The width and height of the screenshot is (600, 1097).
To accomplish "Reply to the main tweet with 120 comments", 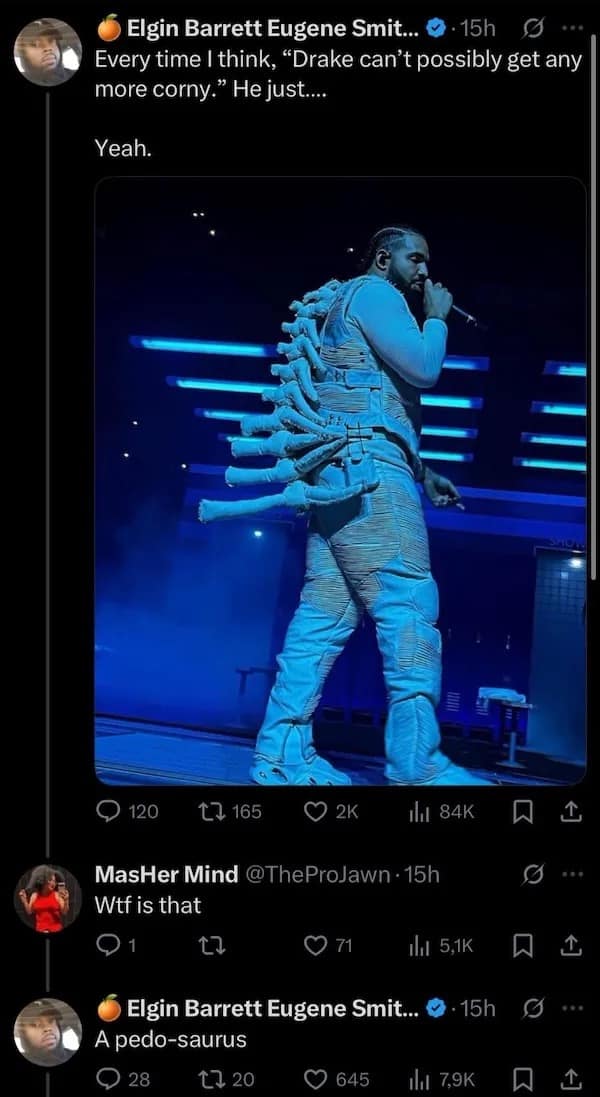I will pos(107,812).
